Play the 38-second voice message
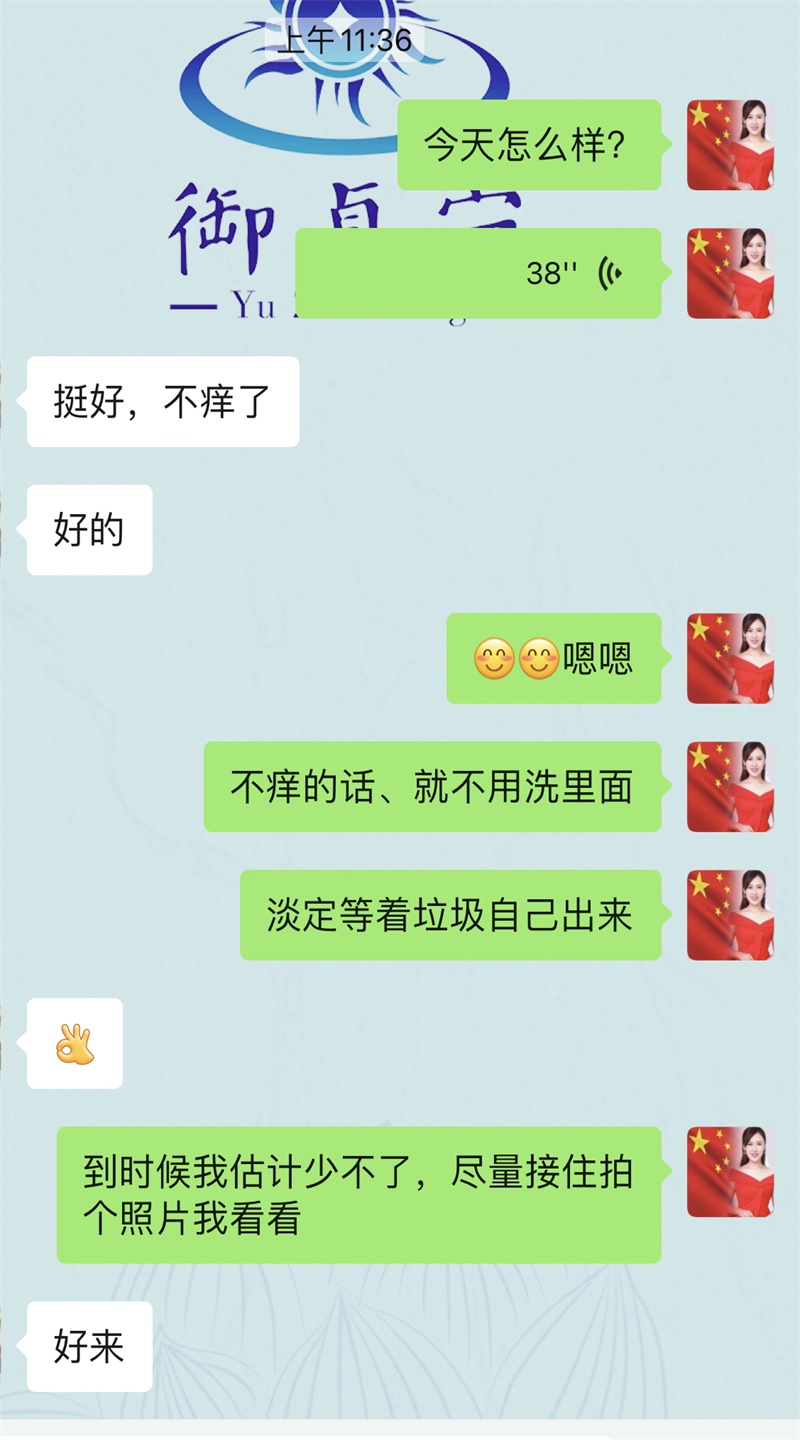The image size is (800, 1440). click(478, 273)
